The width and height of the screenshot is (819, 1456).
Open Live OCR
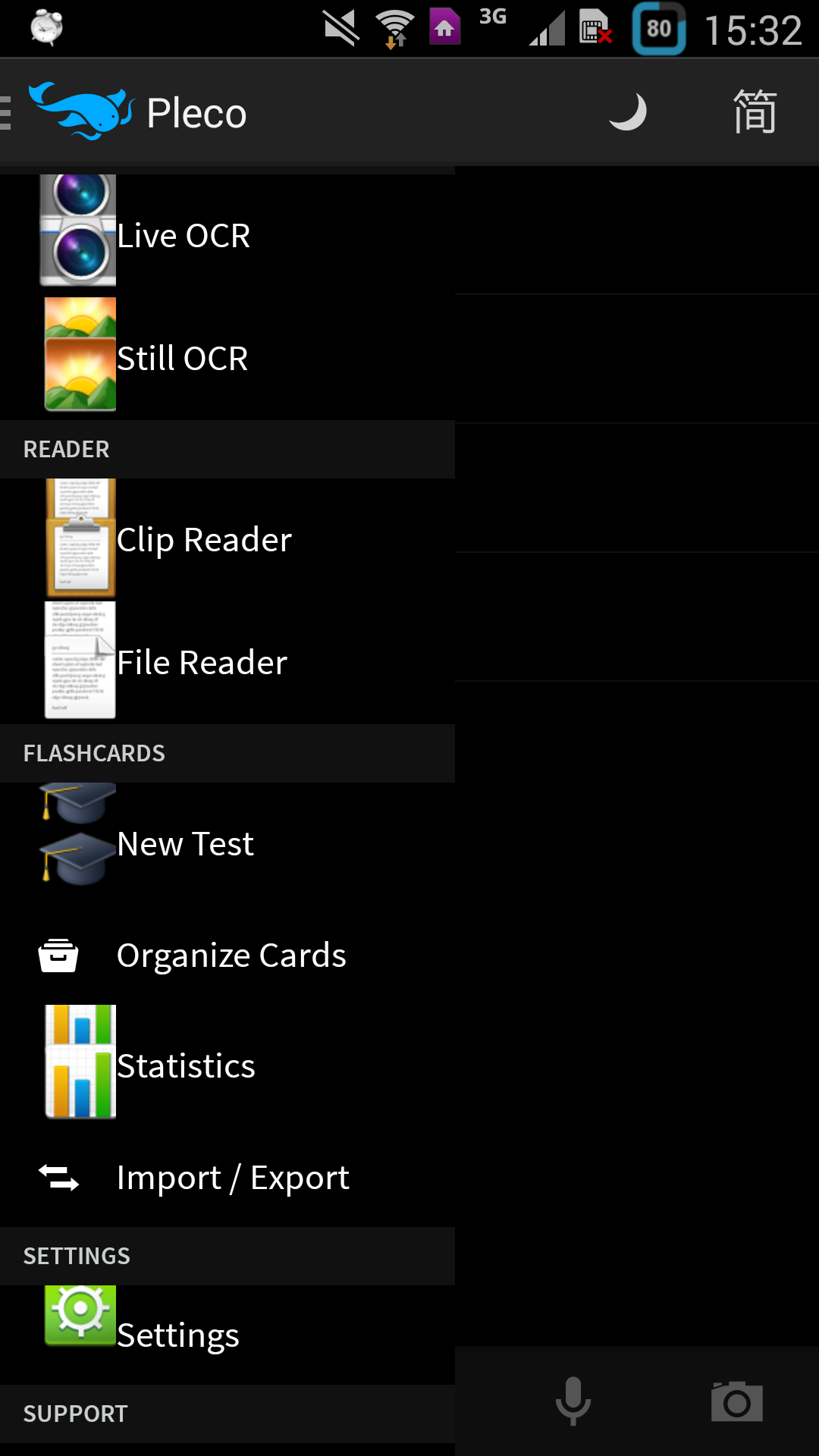pyautogui.click(x=227, y=235)
